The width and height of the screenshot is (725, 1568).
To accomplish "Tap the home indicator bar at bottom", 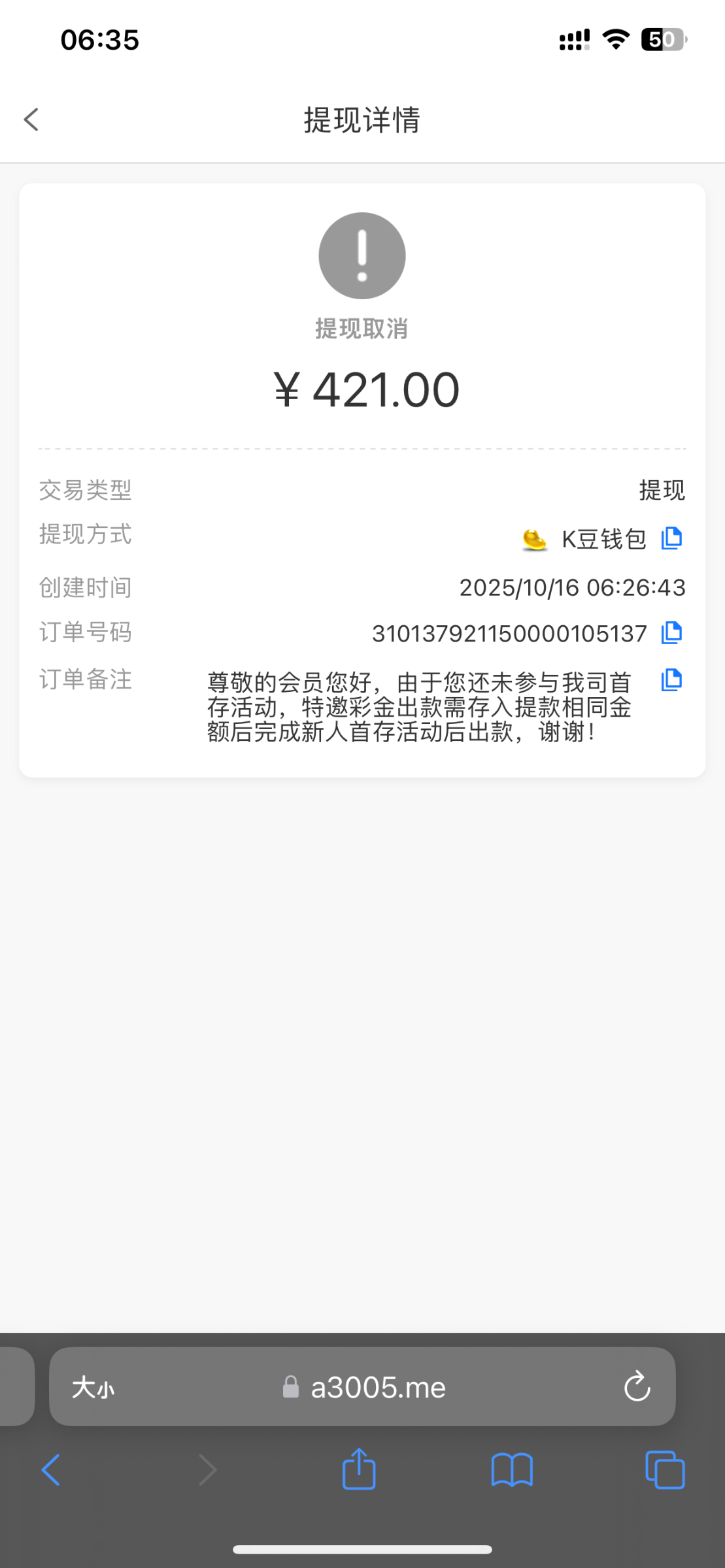I will point(362,1547).
